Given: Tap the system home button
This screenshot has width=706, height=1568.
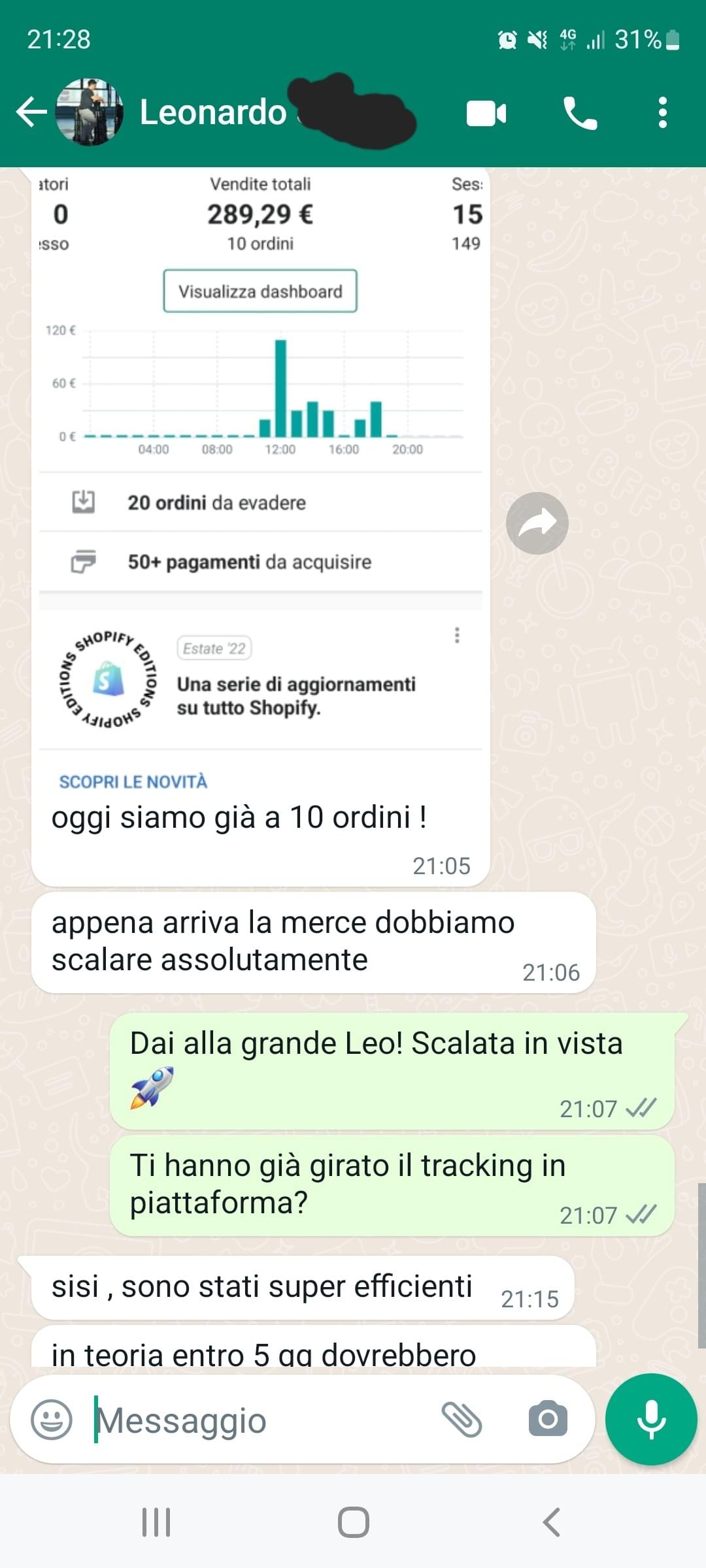Looking at the screenshot, I should point(353,1522).
